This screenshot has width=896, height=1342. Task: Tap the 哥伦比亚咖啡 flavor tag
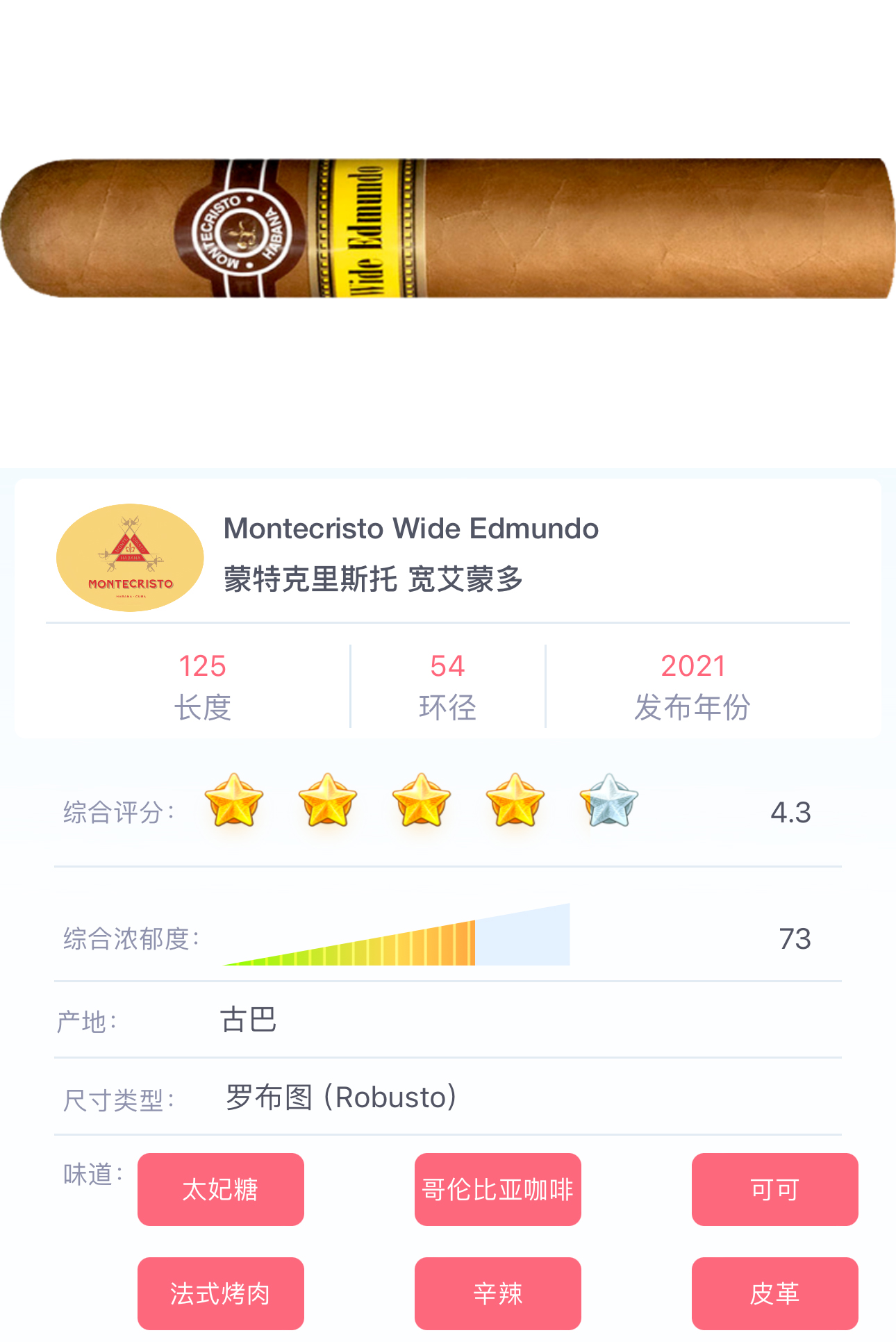(x=497, y=1189)
